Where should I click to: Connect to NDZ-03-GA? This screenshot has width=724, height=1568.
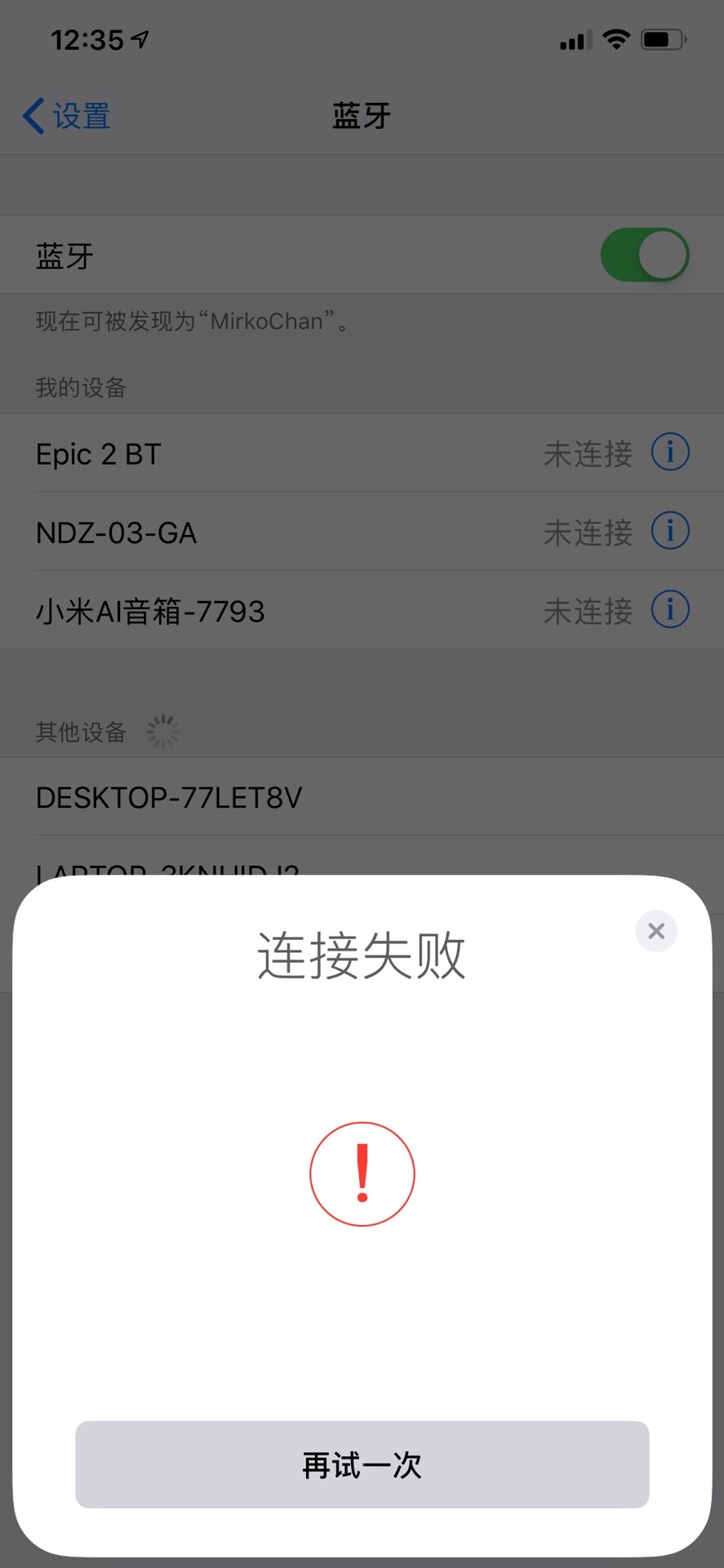click(x=245, y=532)
